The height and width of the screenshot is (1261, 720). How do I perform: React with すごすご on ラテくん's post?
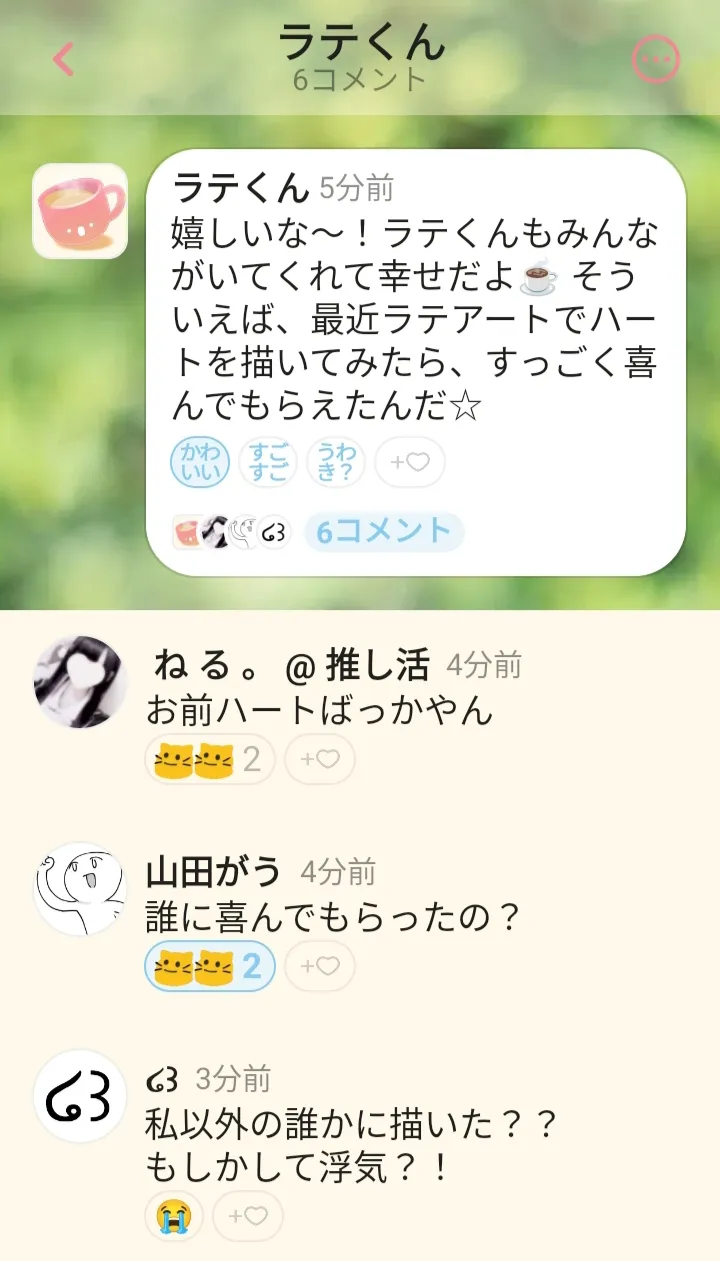coord(268,463)
